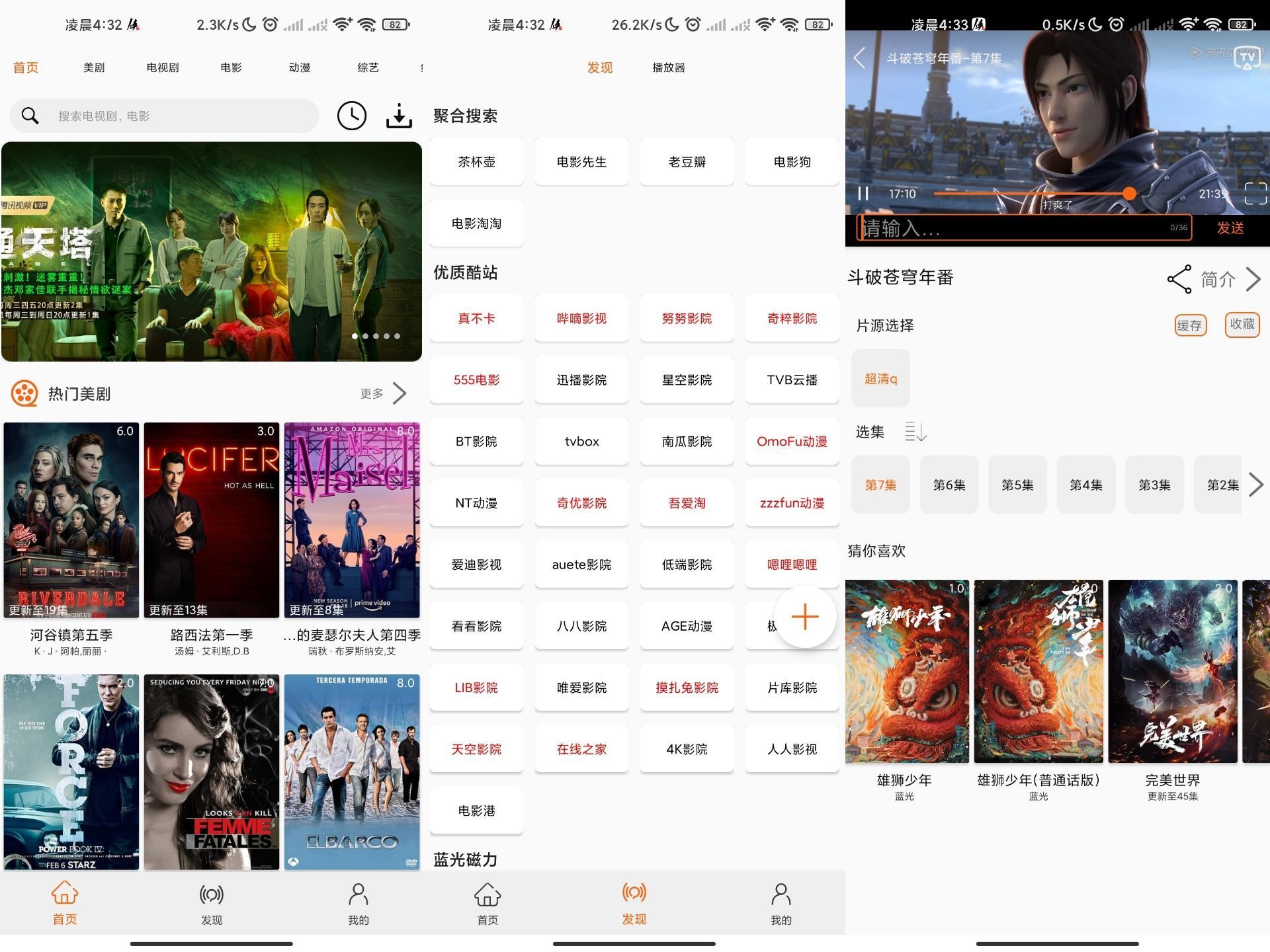Switch to the 美剧 tab
The width and height of the screenshot is (1270, 952).
(94, 67)
